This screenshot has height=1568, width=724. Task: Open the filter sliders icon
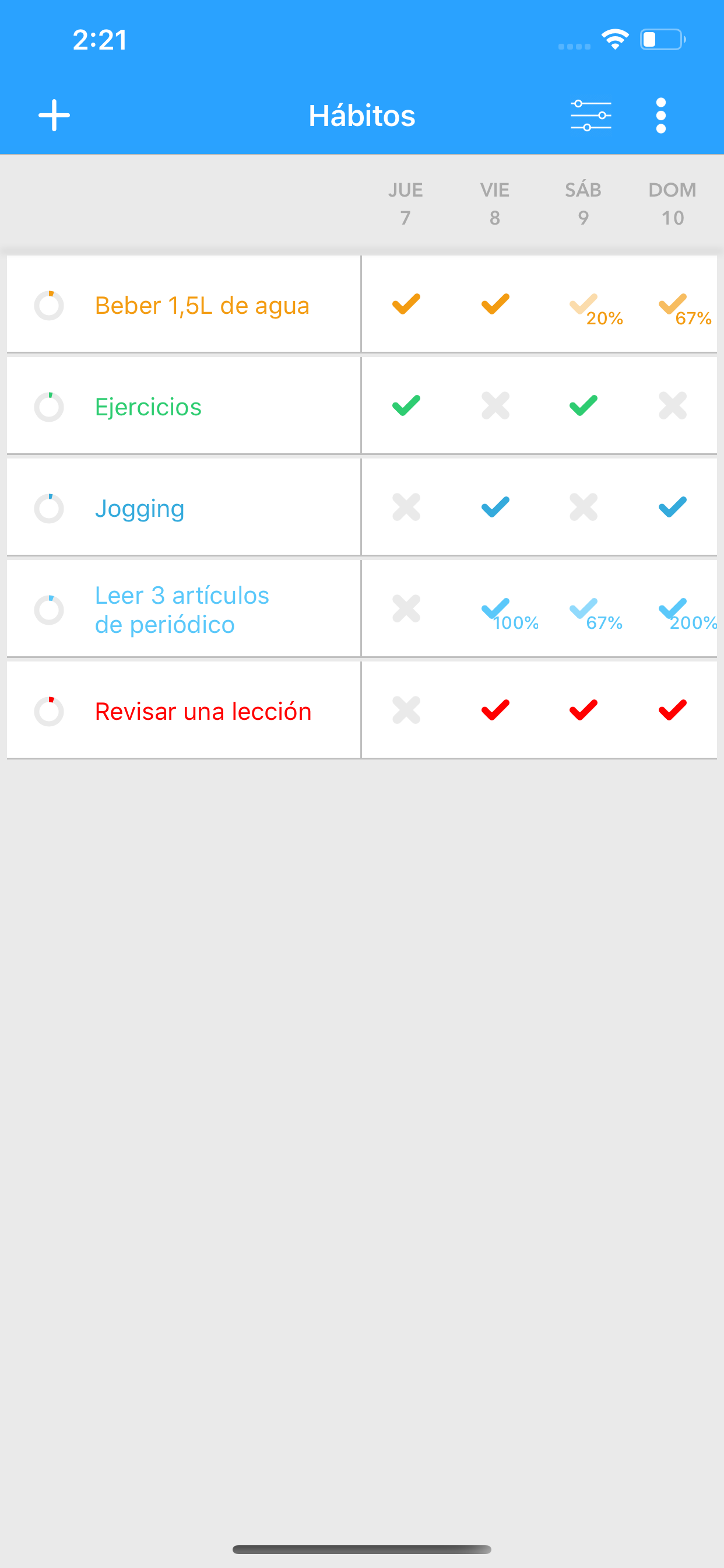[x=591, y=115]
